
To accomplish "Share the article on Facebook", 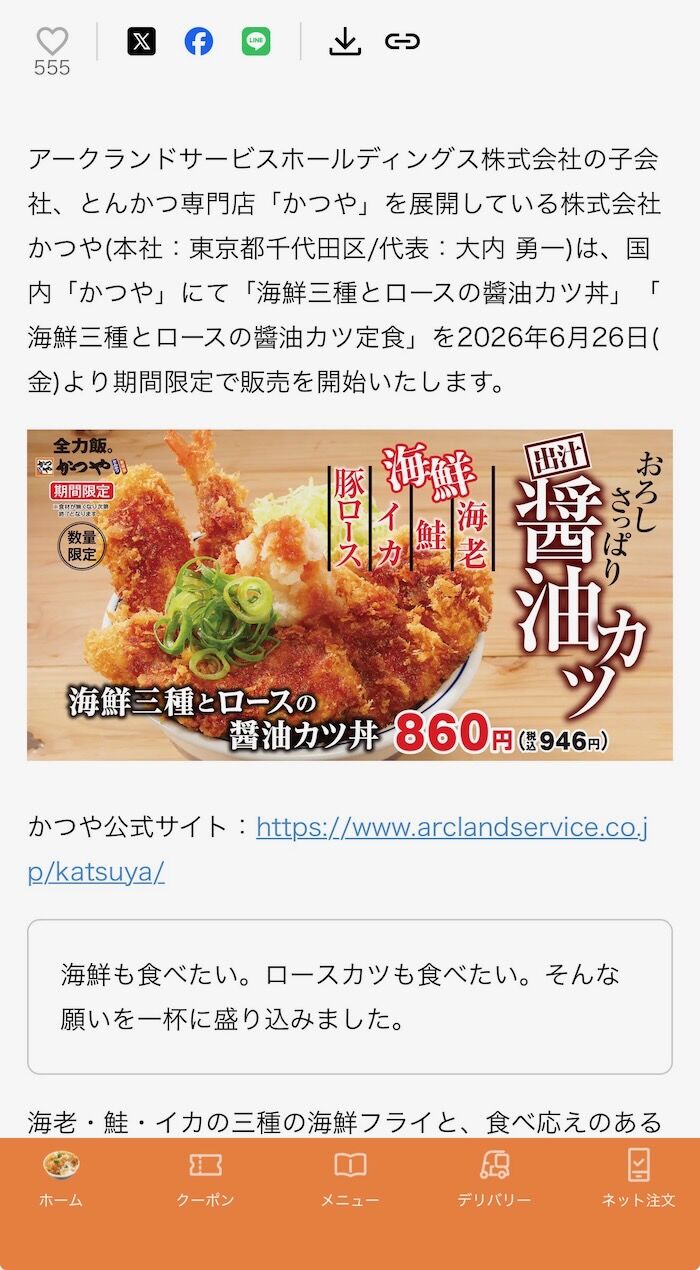I will [199, 41].
